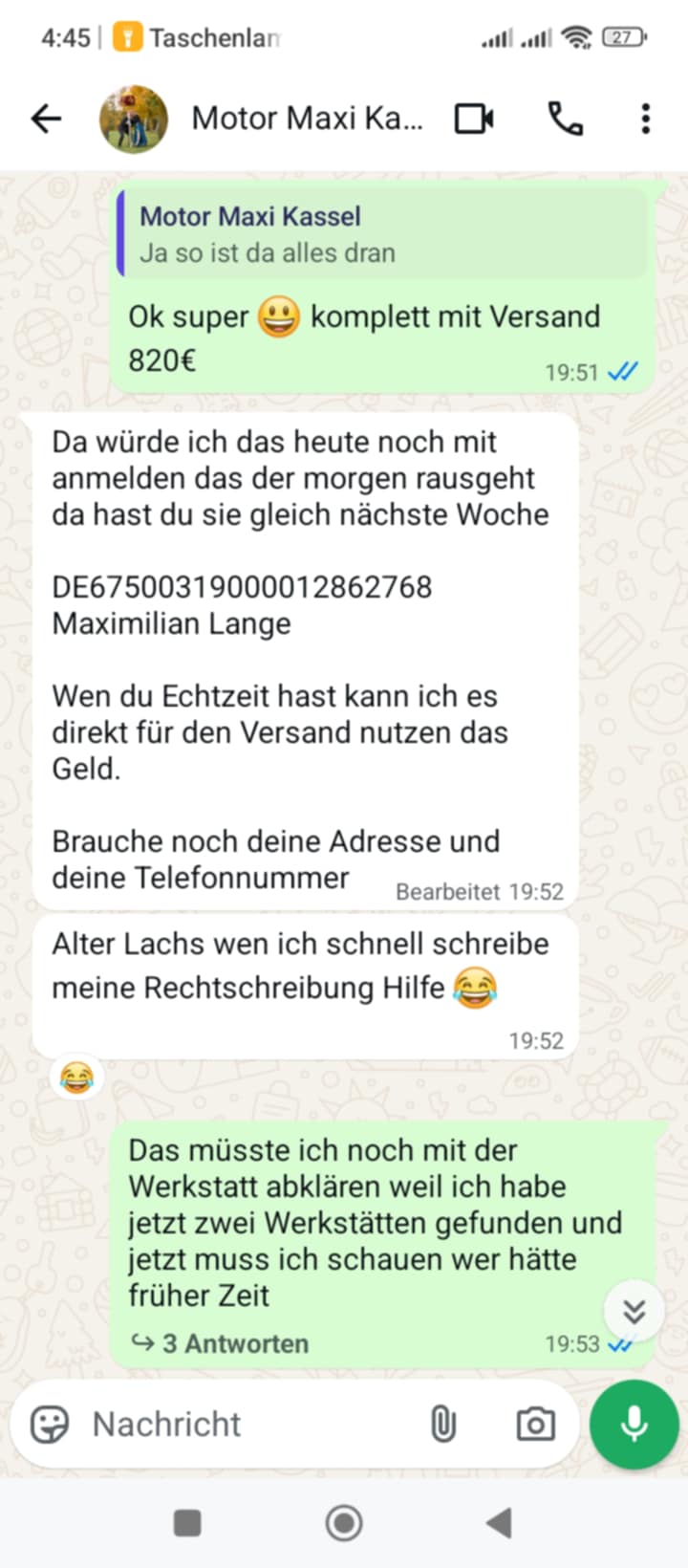Start a video call
This screenshot has height=1568, width=688.
click(x=475, y=119)
